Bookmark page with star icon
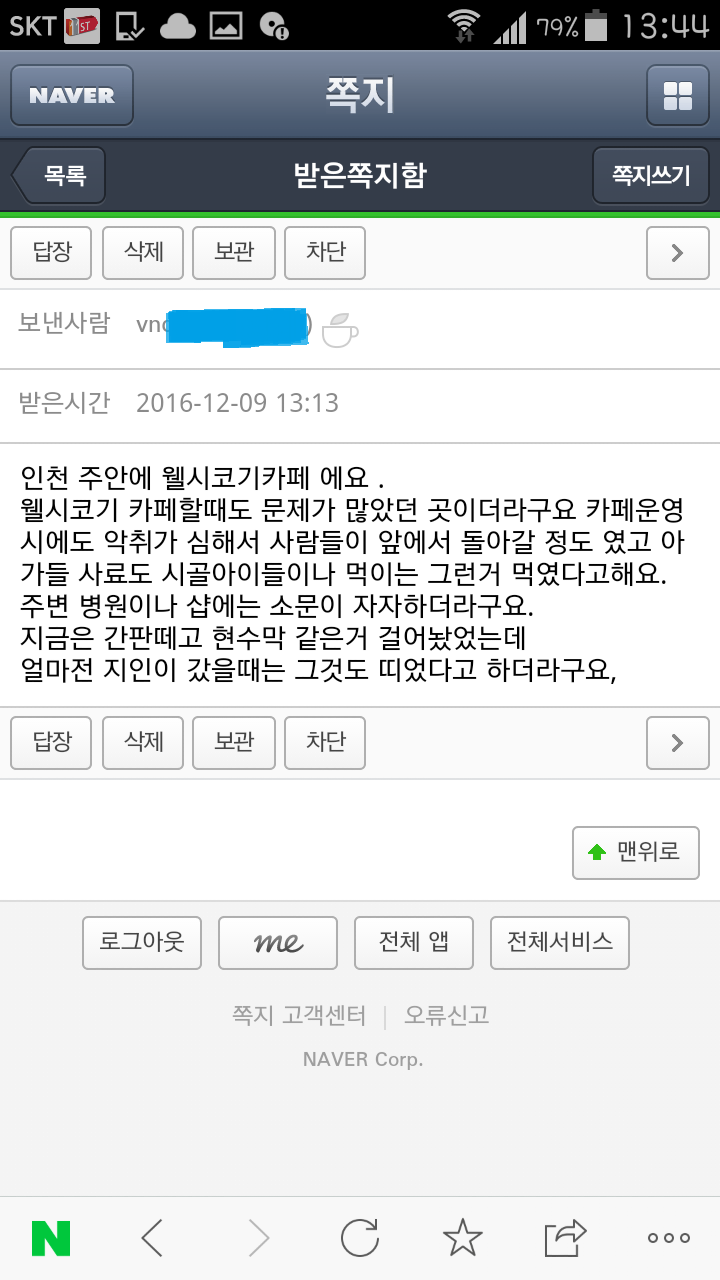 pos(462,1239)
